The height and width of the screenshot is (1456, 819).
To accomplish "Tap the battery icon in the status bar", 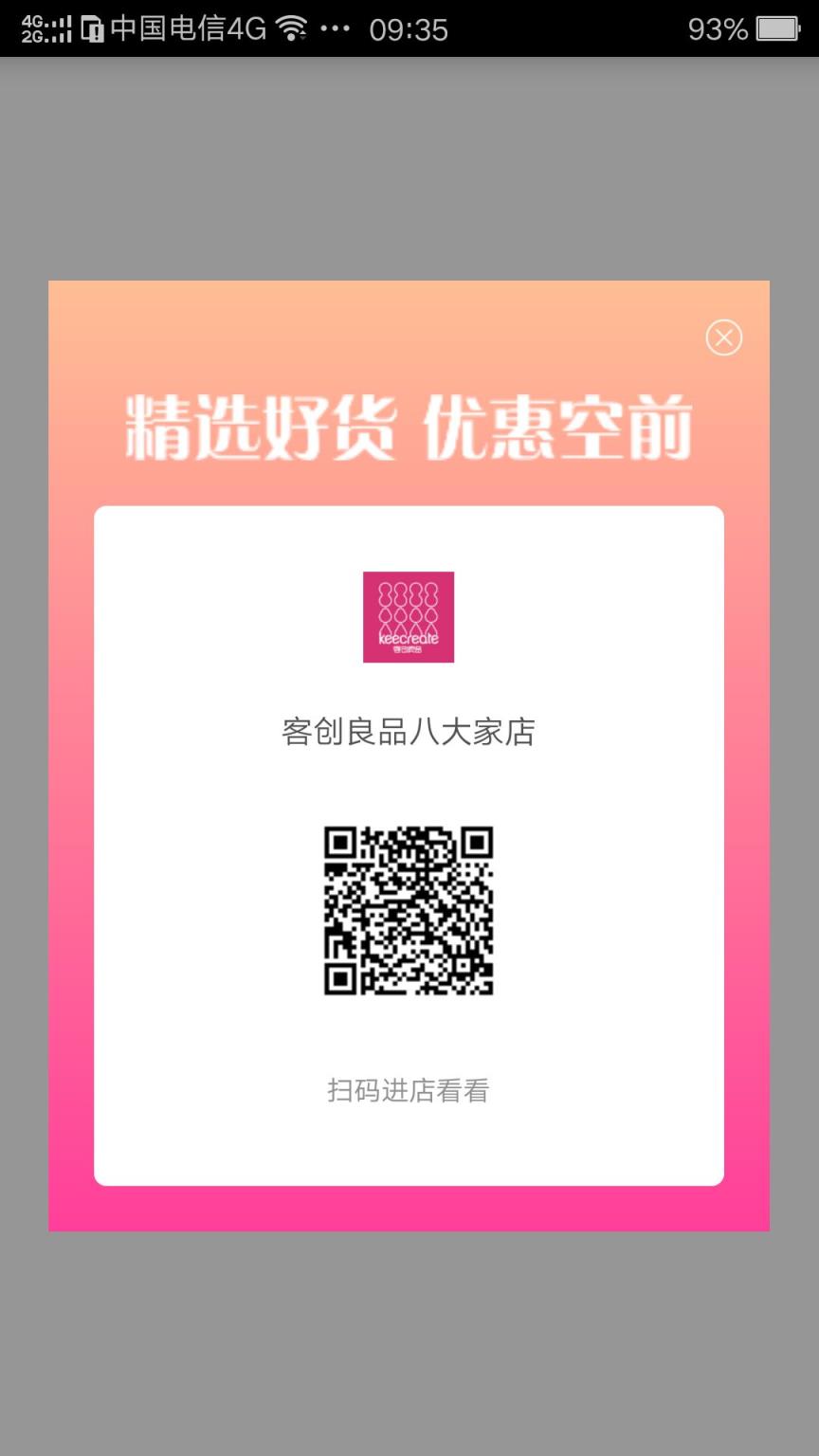I will [x=777, y=28].
